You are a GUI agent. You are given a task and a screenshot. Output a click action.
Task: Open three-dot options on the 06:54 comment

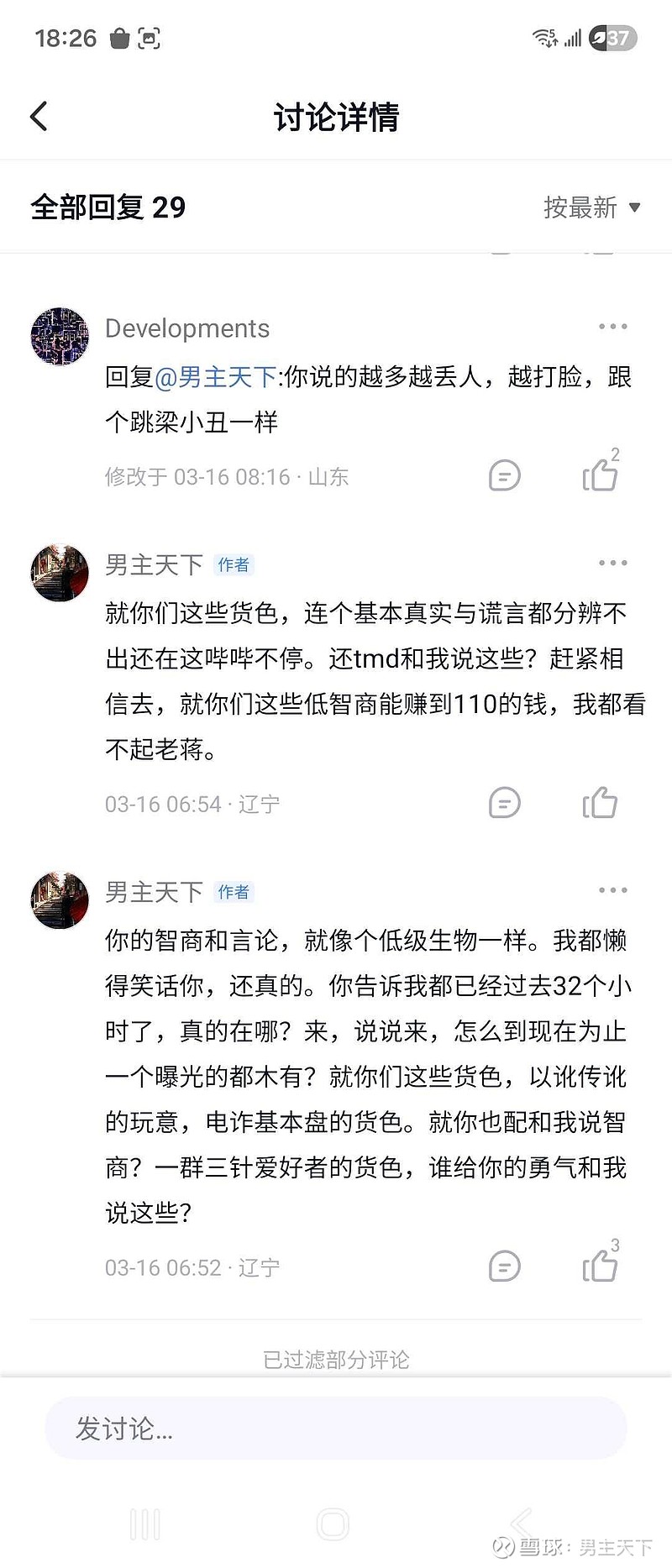pyautogui.click(x=612, y=564)
